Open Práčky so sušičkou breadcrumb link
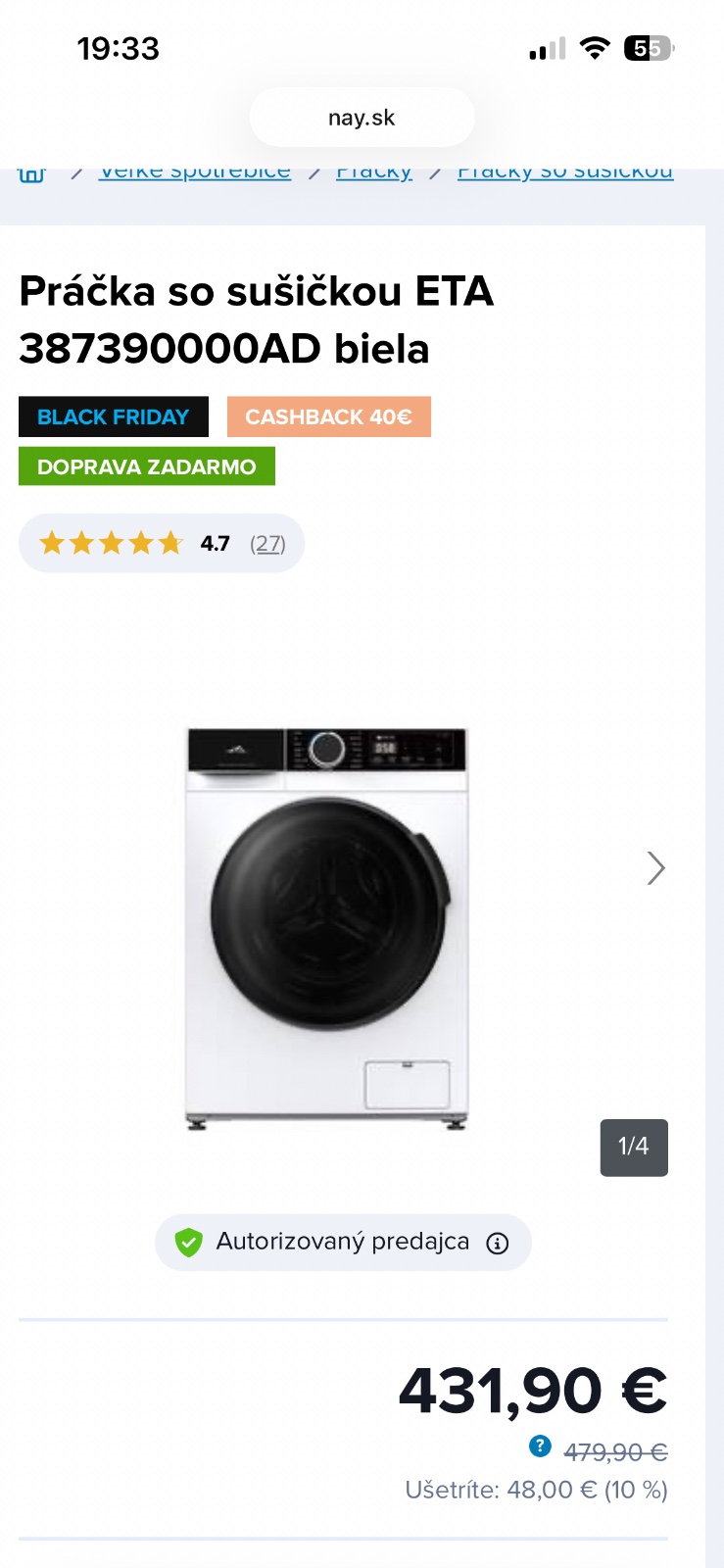The width and height of the screenshot is (724, 1568). point(564,172)
